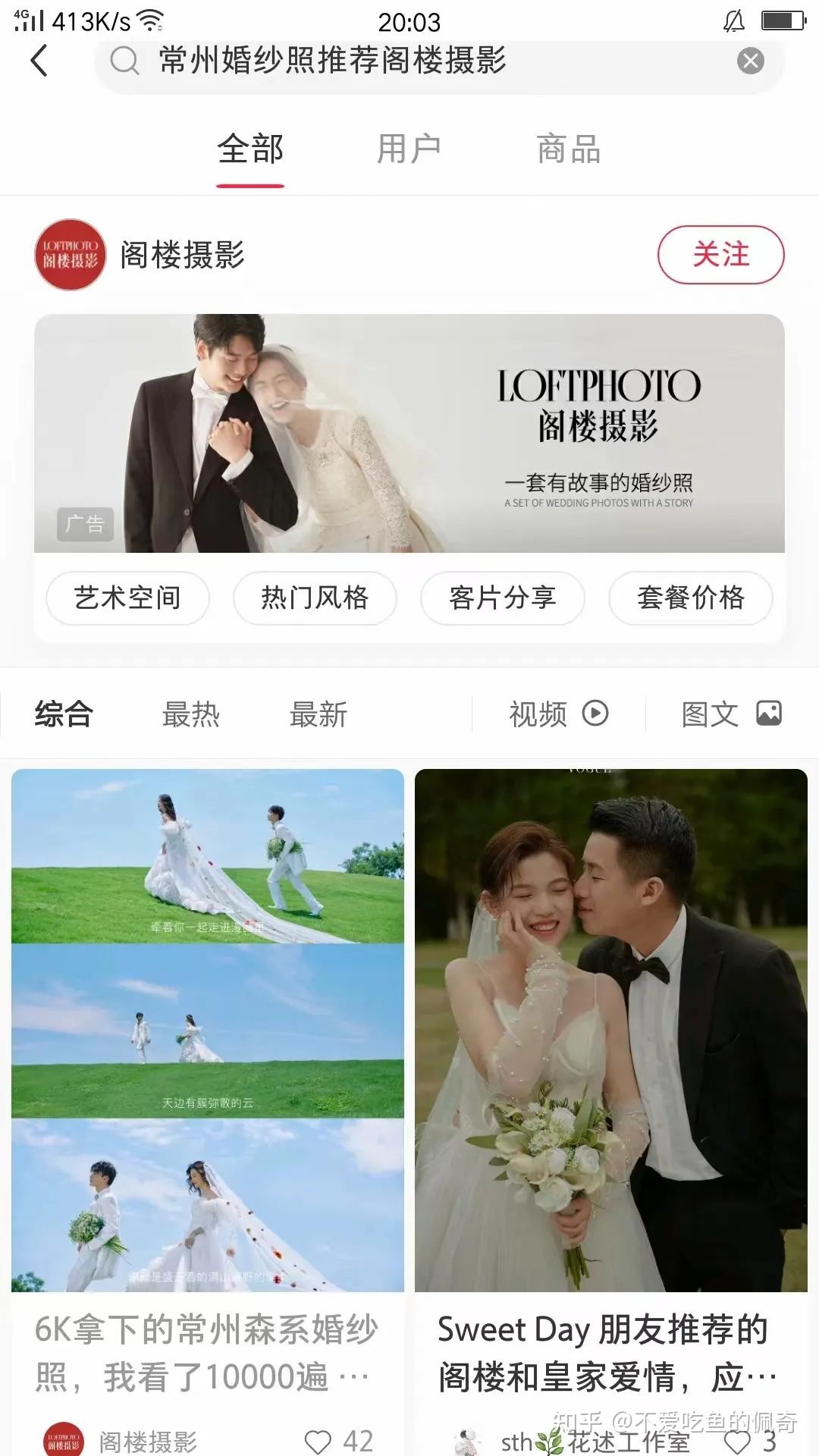Tap the picture icon beside 图文
The width and height of the screenshot is (819, 1456).
(769, 713)
